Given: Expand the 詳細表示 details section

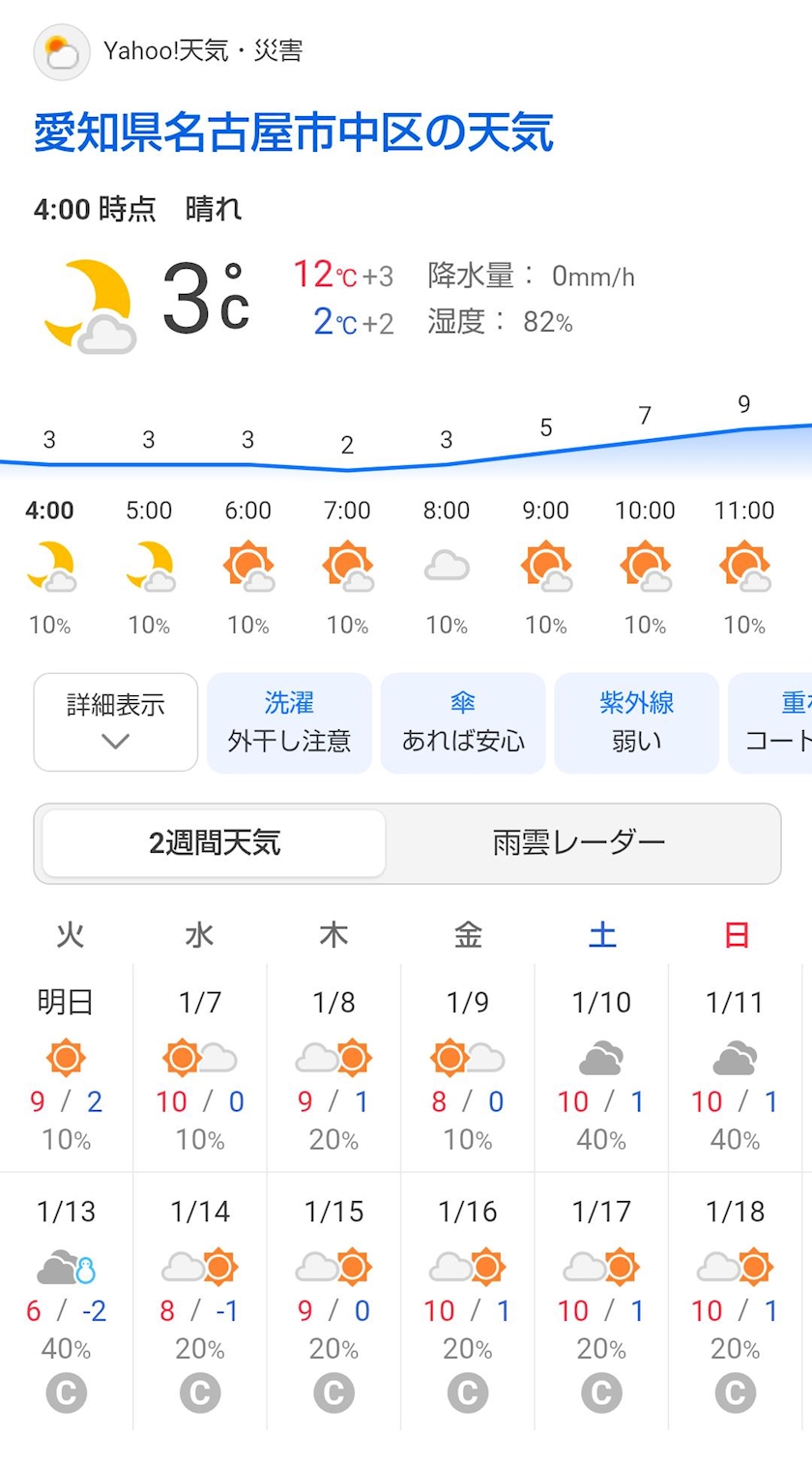Looking at the screenshot, I should pos(115,722).
